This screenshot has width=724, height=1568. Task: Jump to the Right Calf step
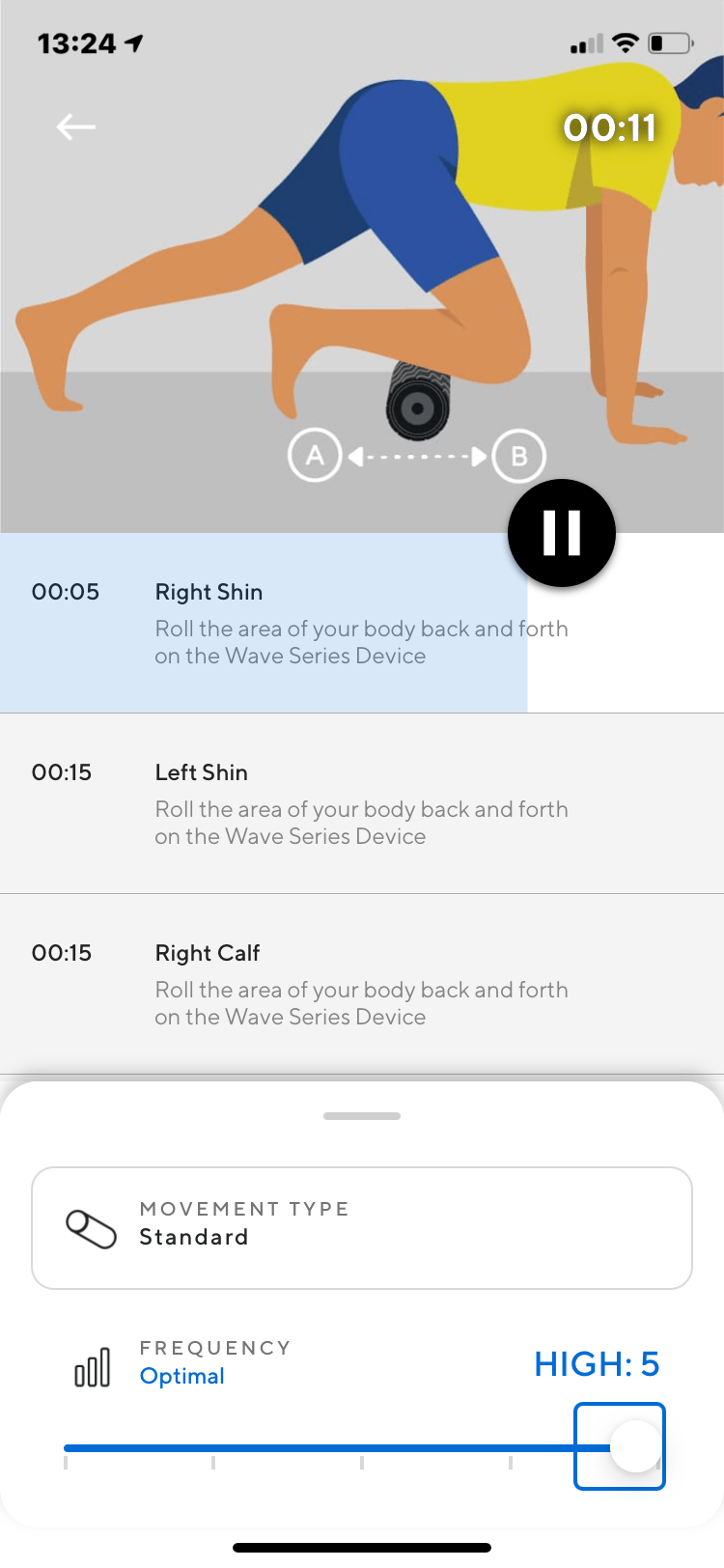(362, 984)
